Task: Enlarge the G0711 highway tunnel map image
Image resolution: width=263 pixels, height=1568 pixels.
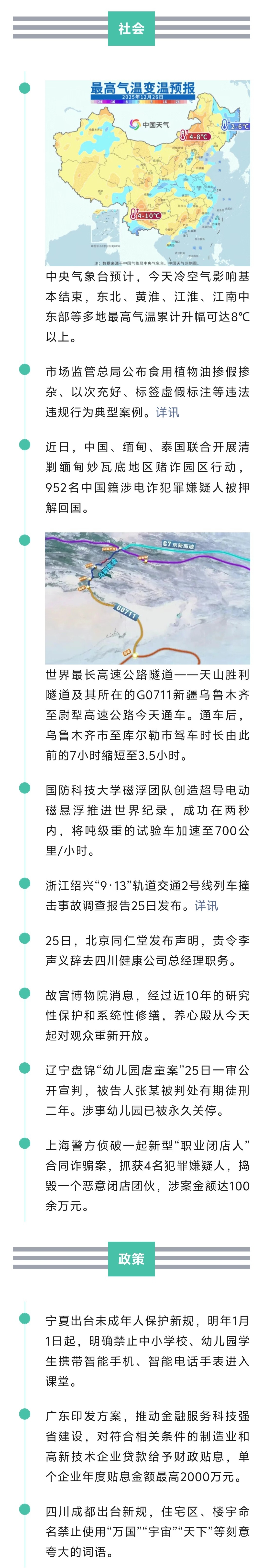Action: click(x=147, y=598)
